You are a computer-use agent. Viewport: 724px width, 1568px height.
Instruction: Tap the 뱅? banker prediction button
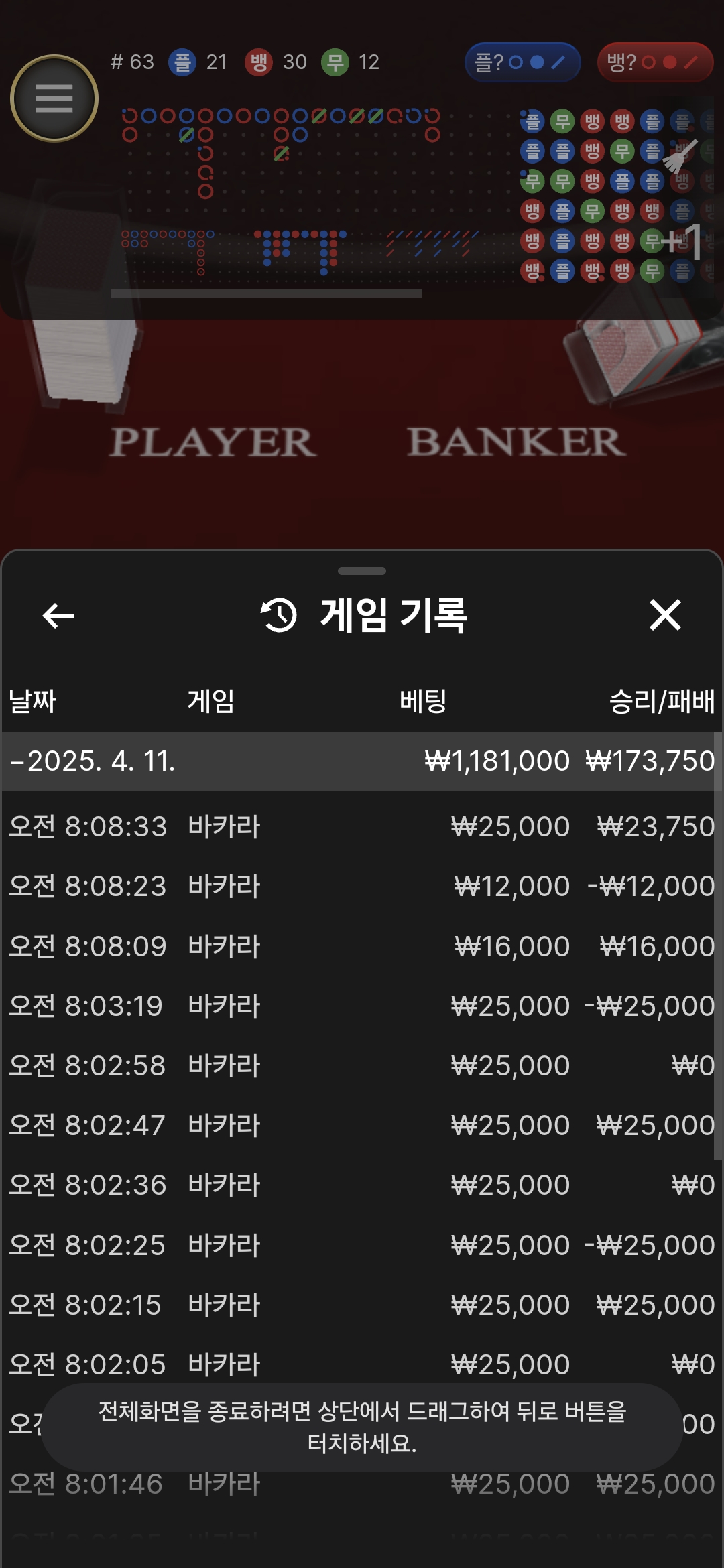pyautogui.click(x=654, y=62)
